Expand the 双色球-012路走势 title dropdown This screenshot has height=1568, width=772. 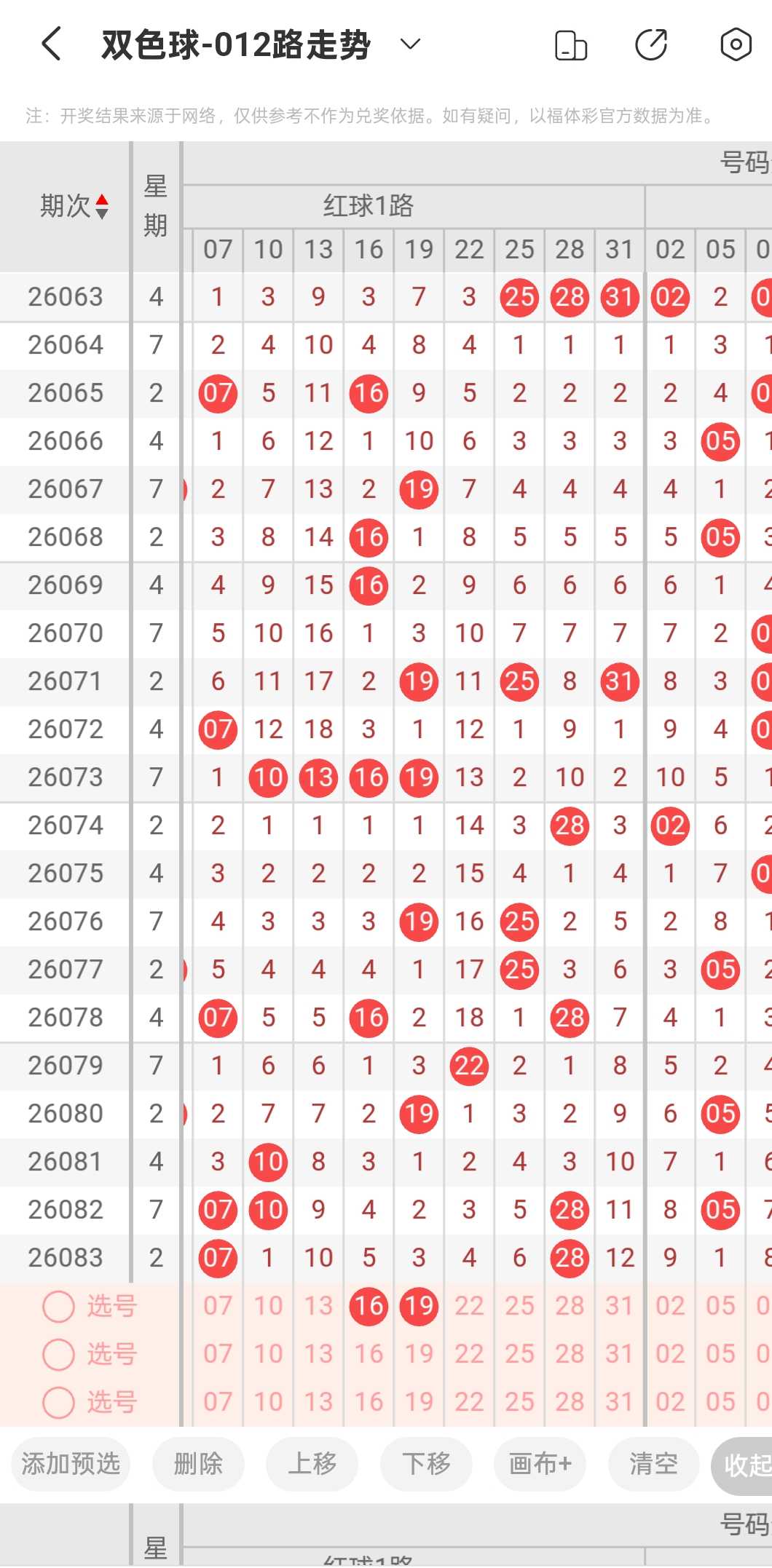[411, 44]
